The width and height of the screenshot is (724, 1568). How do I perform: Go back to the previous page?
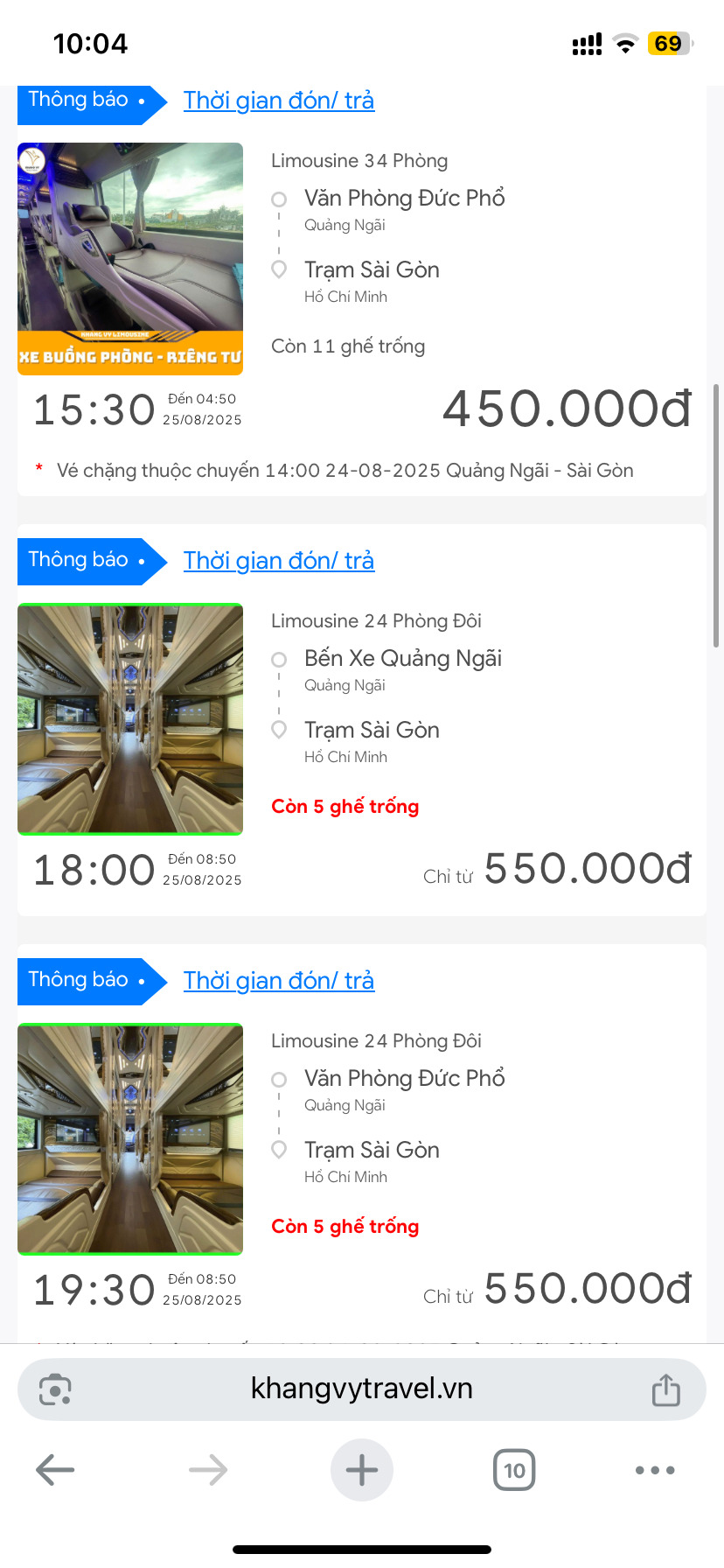[x=55, y=1470]
